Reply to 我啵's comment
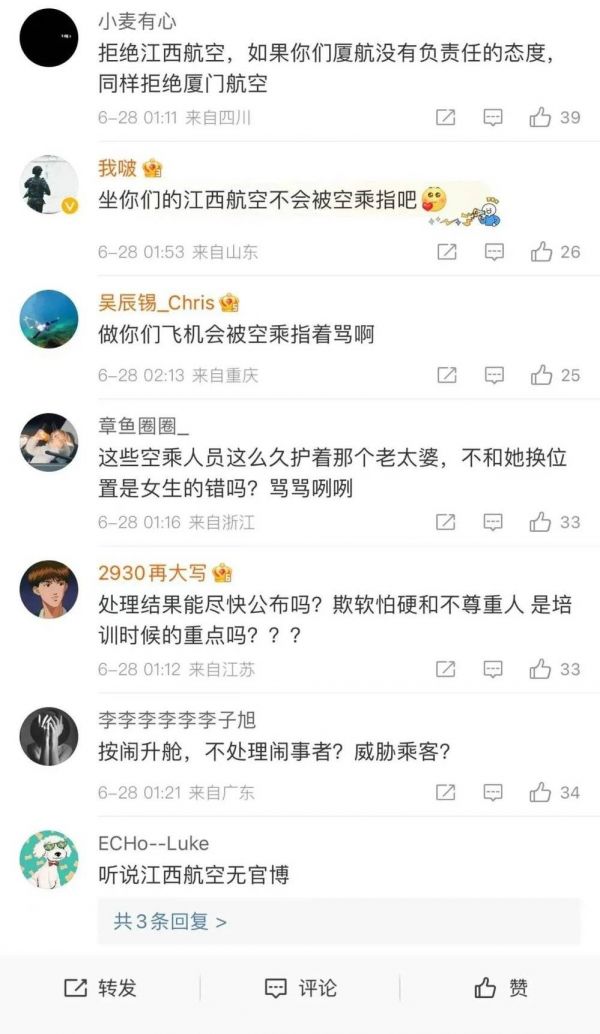 point(494,252)
